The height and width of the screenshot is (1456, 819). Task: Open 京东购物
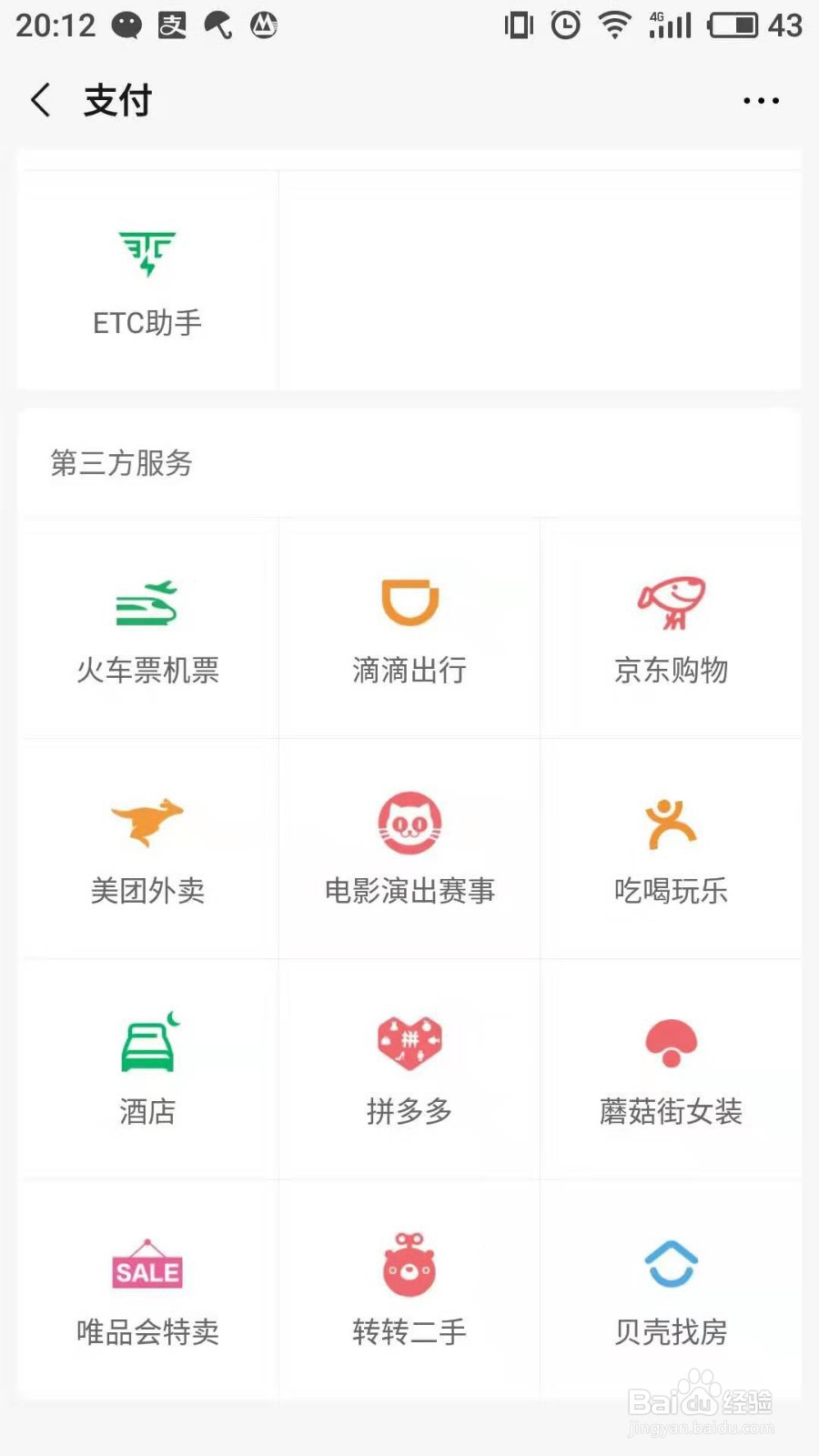[x=672, y=629]
